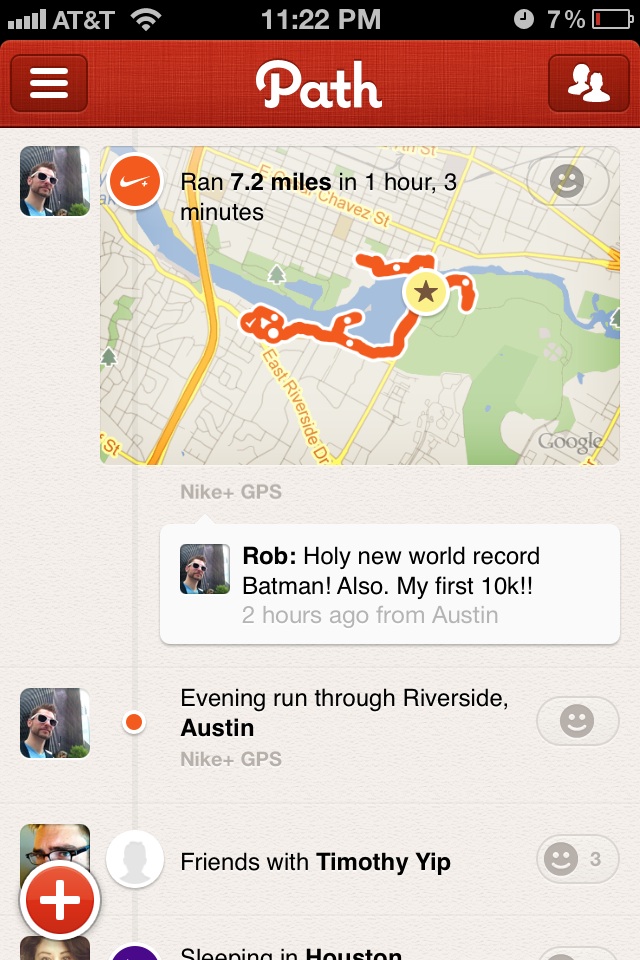View profile photo beside the run map
Viewport: 640px width, 960px height.
pos(55,181)
